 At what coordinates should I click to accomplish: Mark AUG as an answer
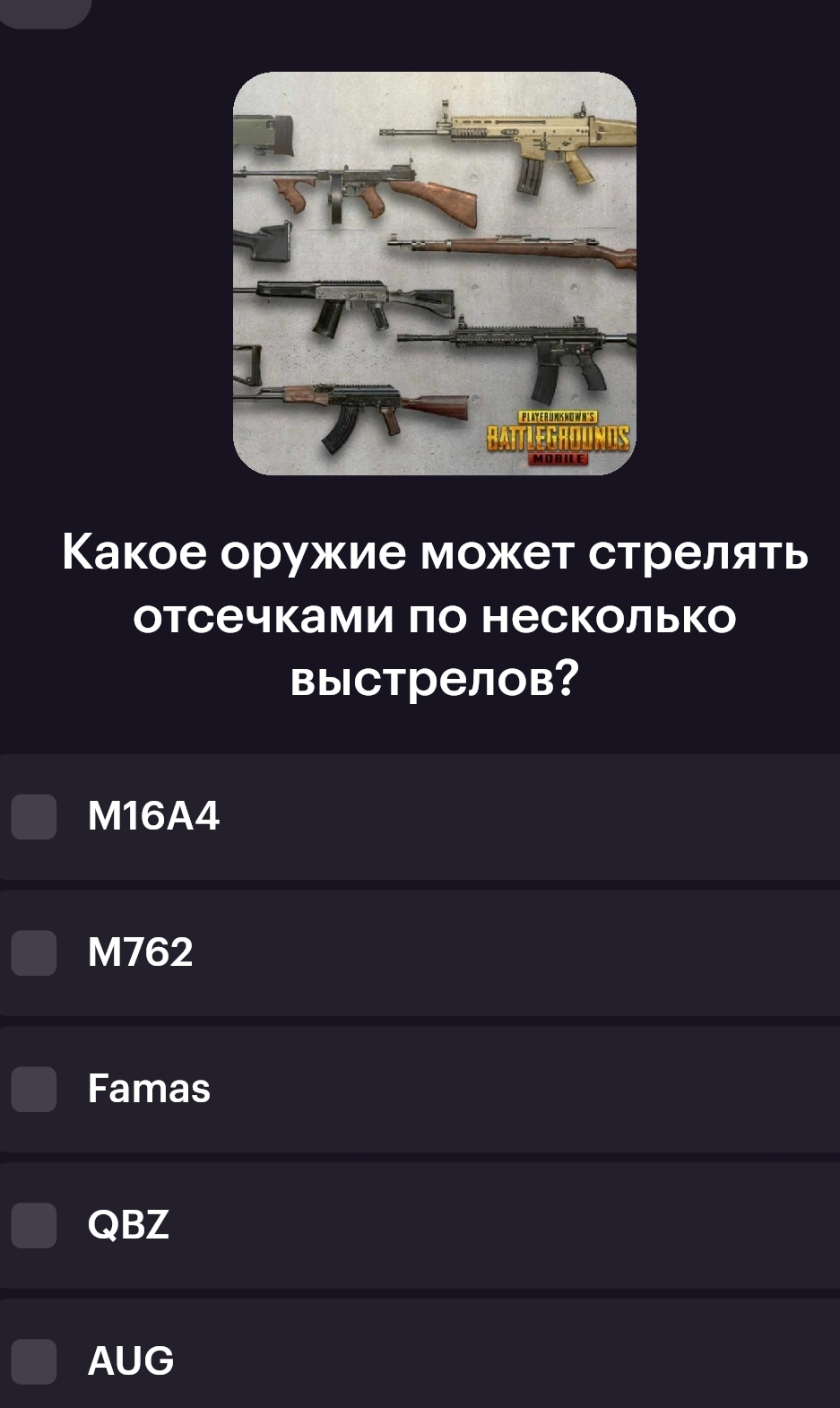click(x=34, y=1361)
